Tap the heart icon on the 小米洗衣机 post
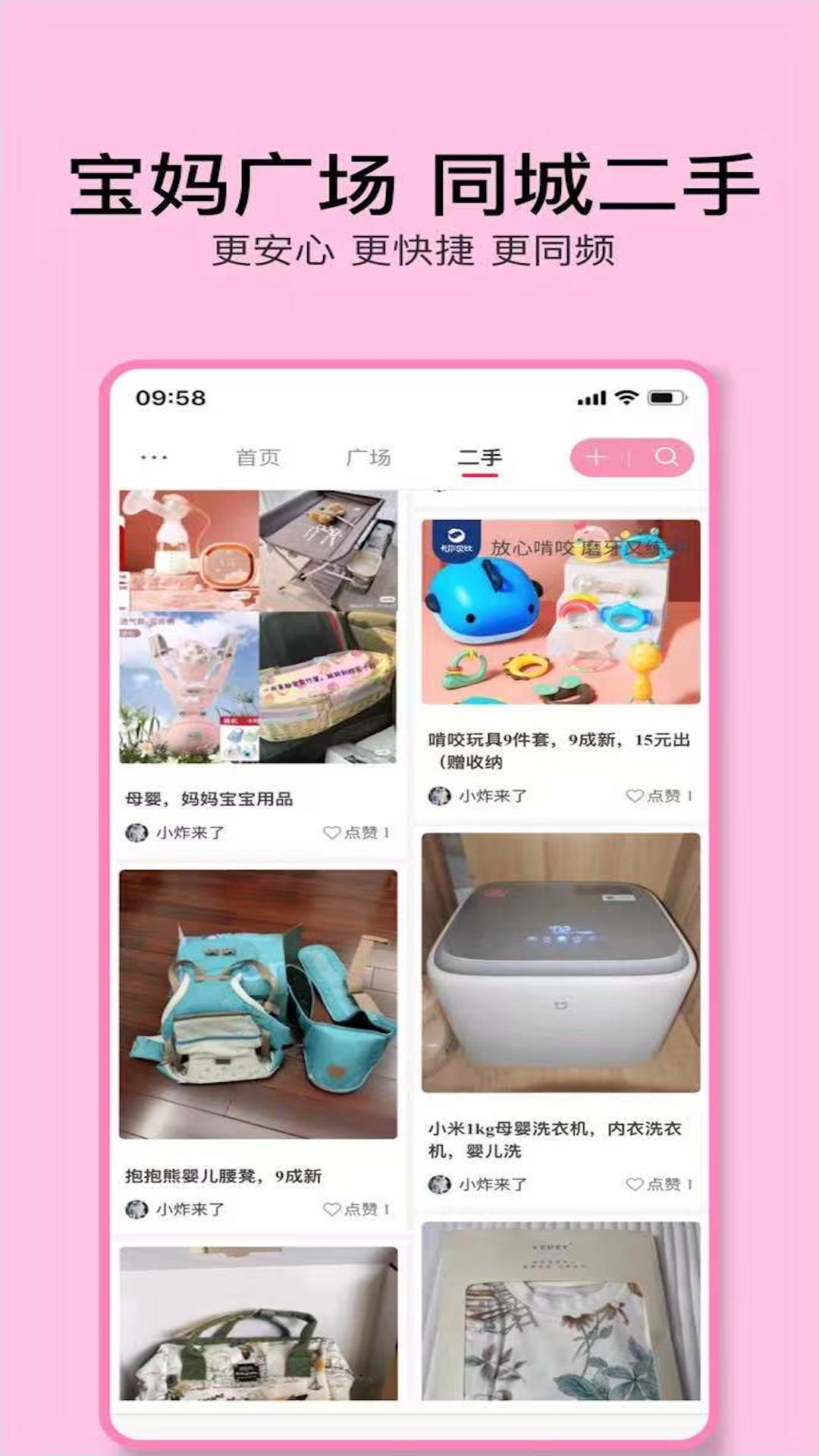Viewport: 819px width, 1456px height. (x=634, y=1182)
